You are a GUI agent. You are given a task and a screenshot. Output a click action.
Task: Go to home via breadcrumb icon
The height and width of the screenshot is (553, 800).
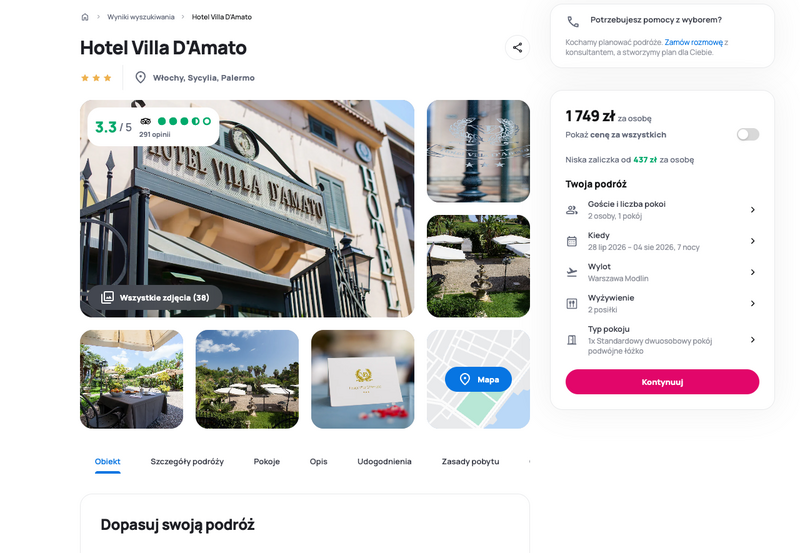point(85,17)
